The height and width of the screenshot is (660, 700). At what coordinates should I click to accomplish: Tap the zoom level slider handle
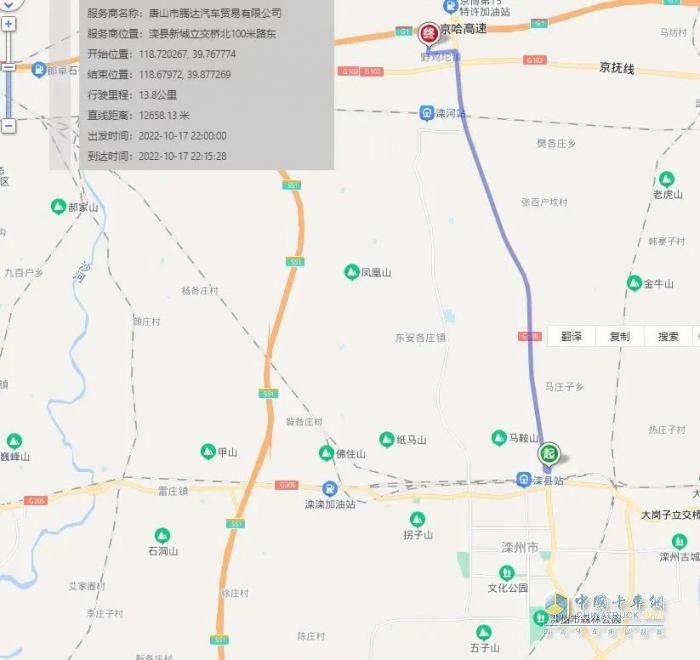[8, 67]
